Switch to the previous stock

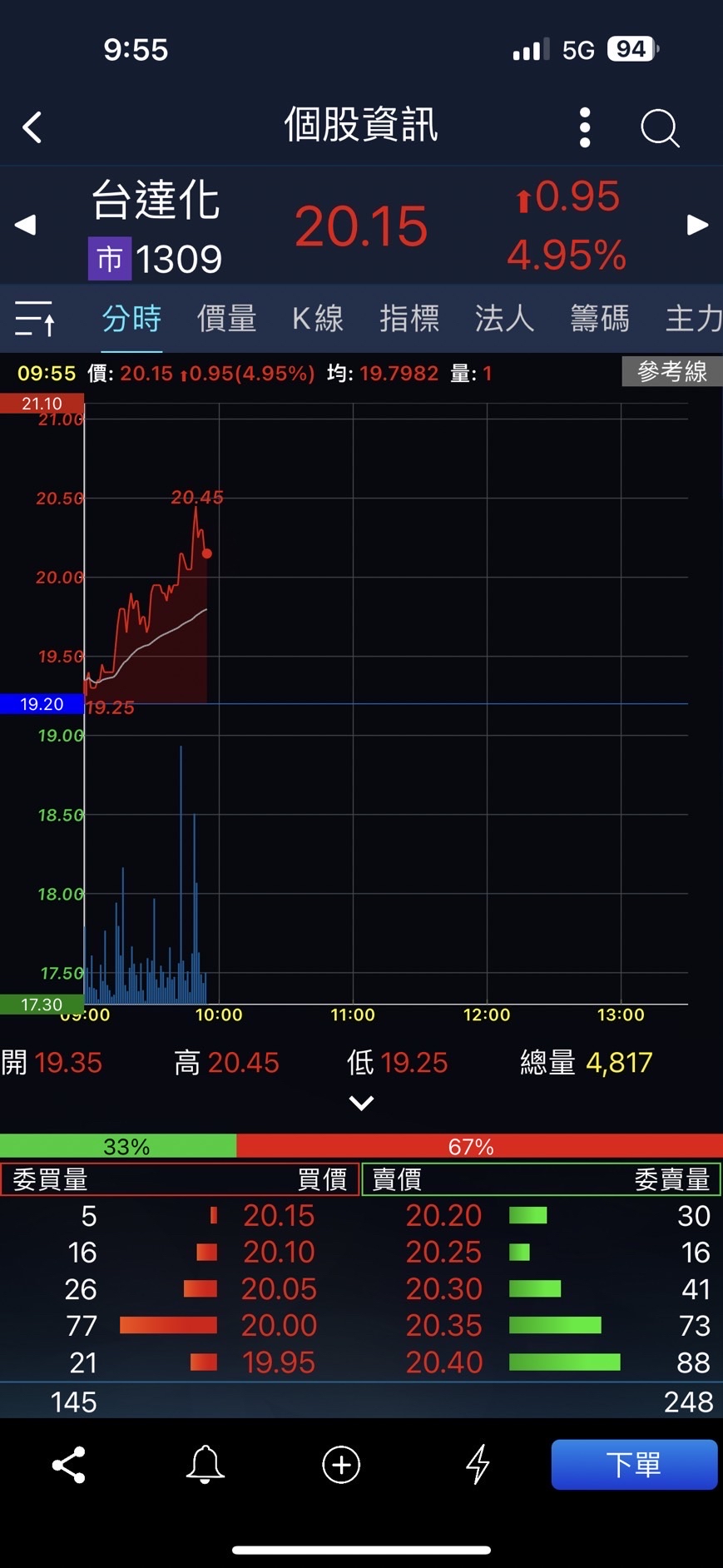coord(26,225)
